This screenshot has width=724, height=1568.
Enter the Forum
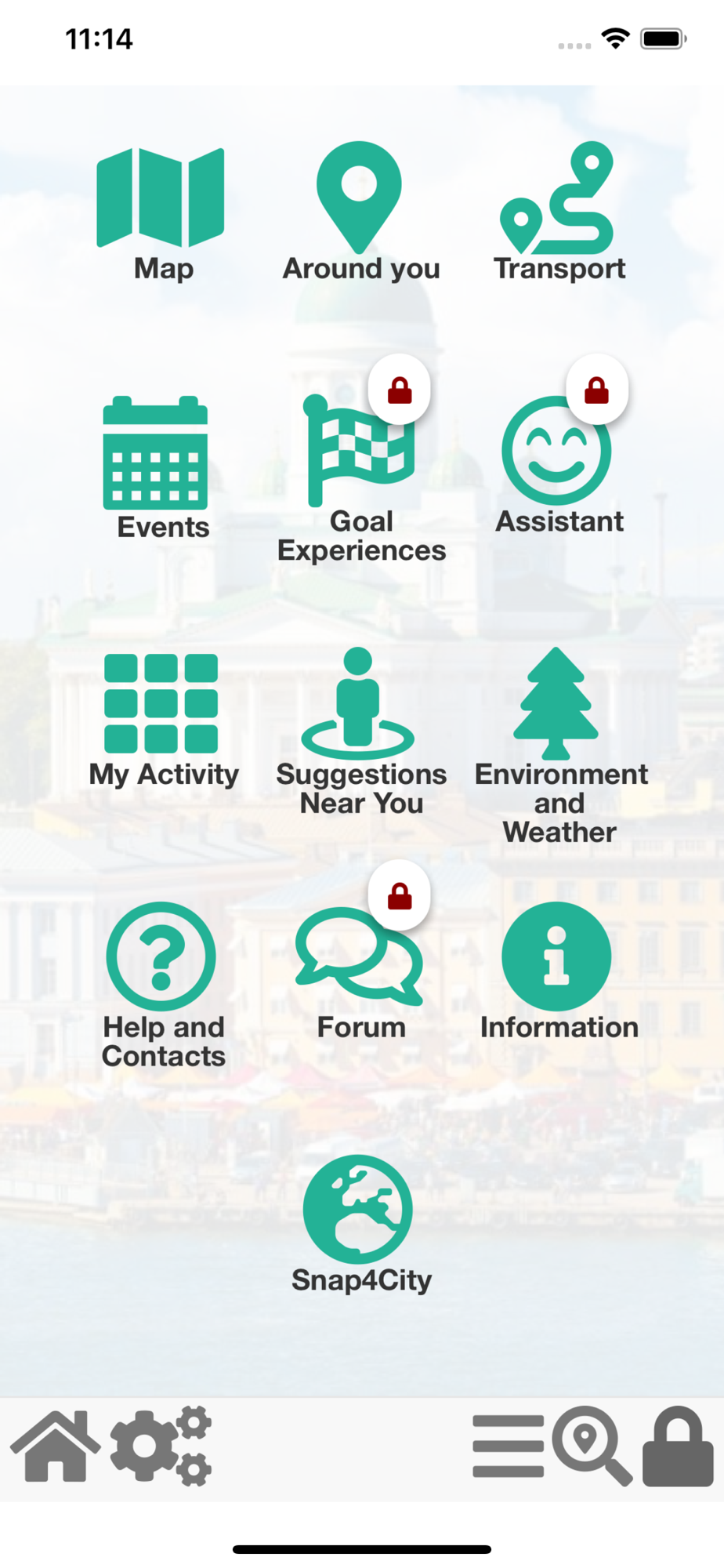click(360, 974)
